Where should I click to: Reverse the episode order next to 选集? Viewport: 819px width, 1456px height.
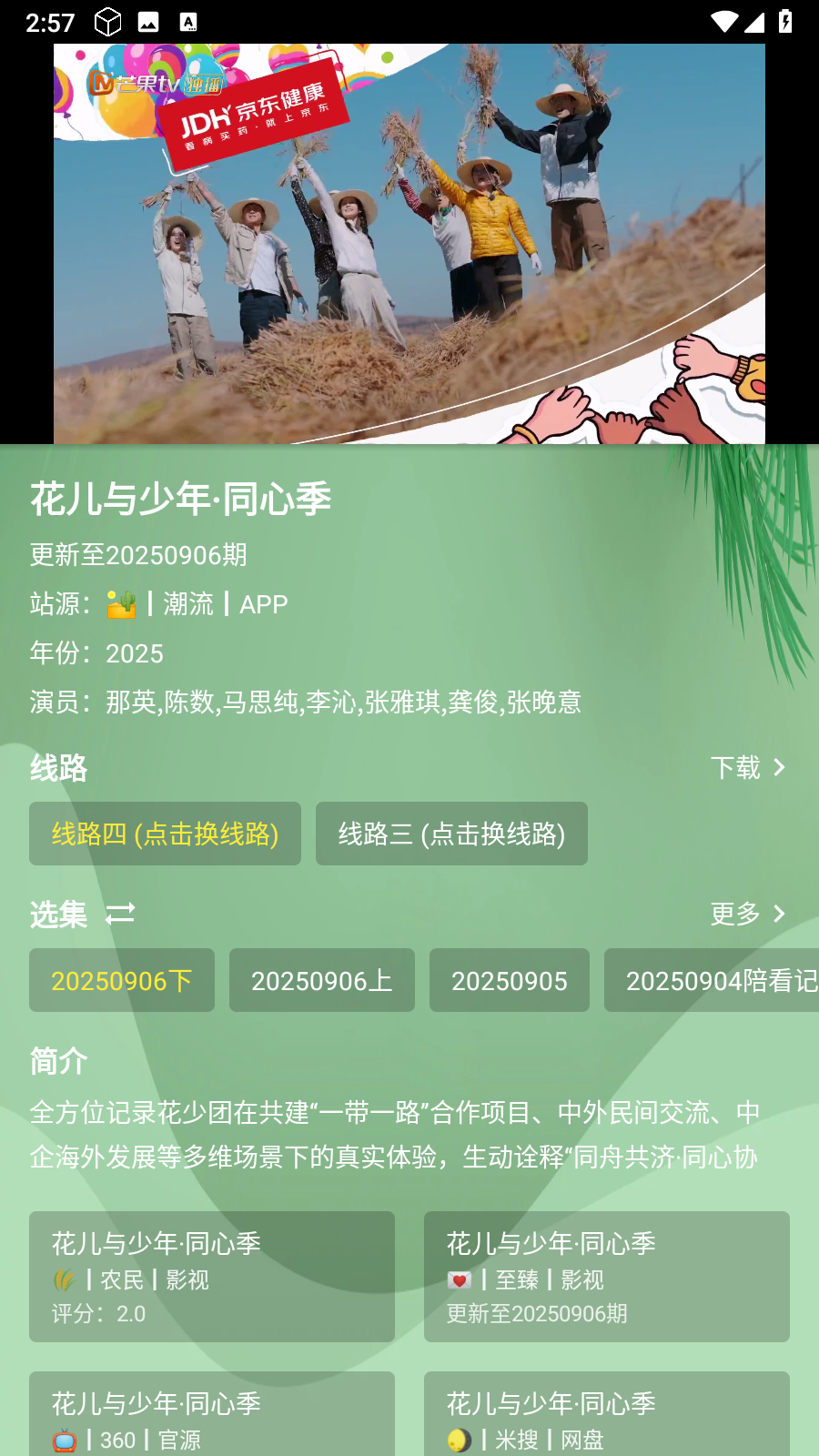click(120, 914)
